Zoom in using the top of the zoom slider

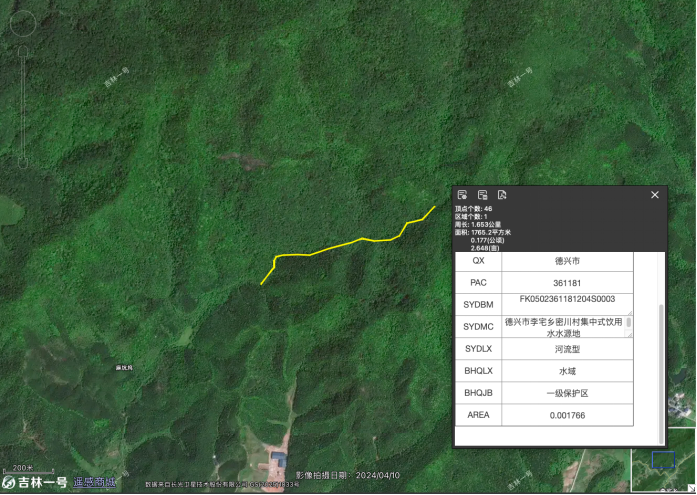tap(23, 52)
